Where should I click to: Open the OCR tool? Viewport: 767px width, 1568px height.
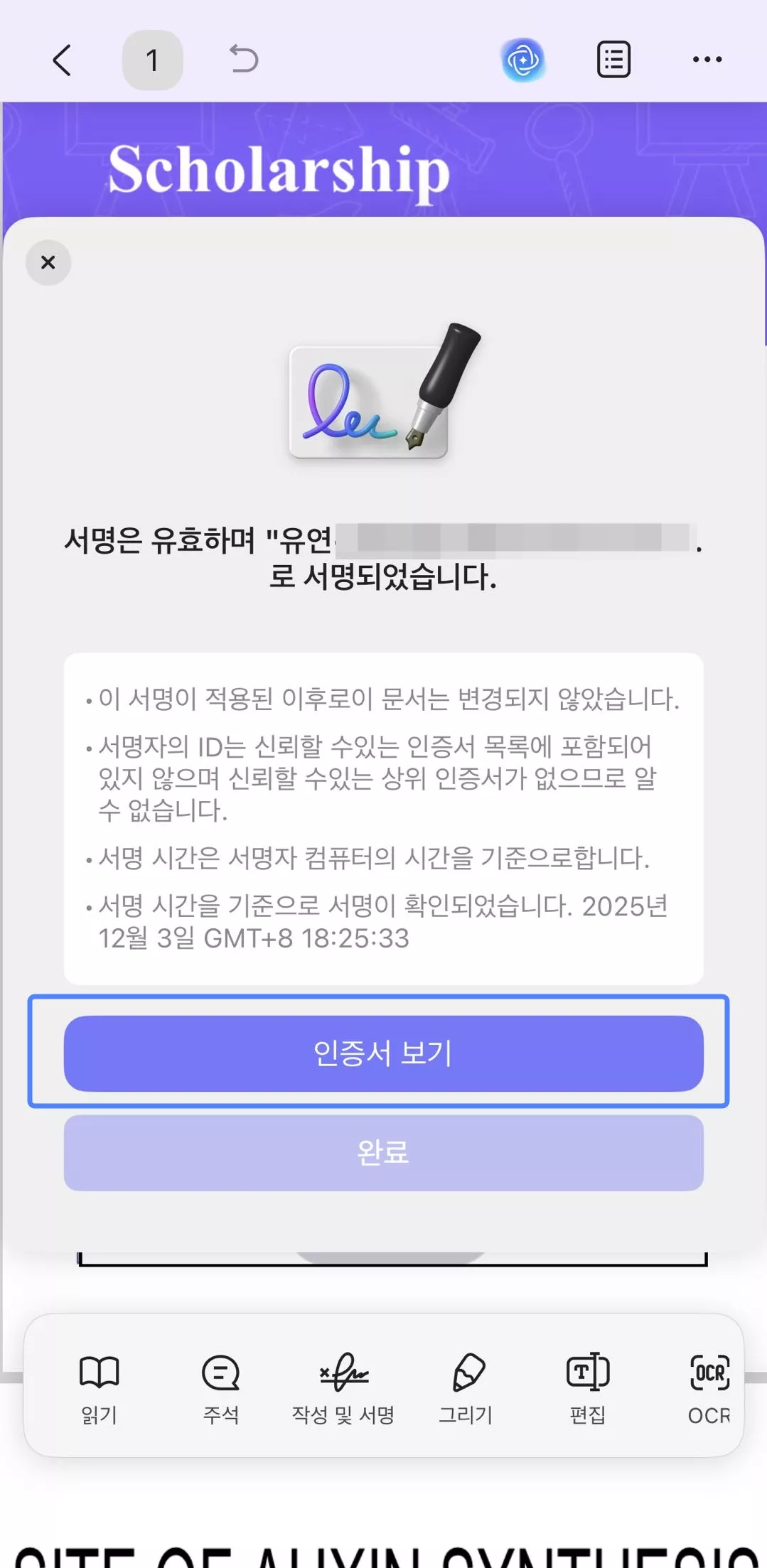(708, 1387)
